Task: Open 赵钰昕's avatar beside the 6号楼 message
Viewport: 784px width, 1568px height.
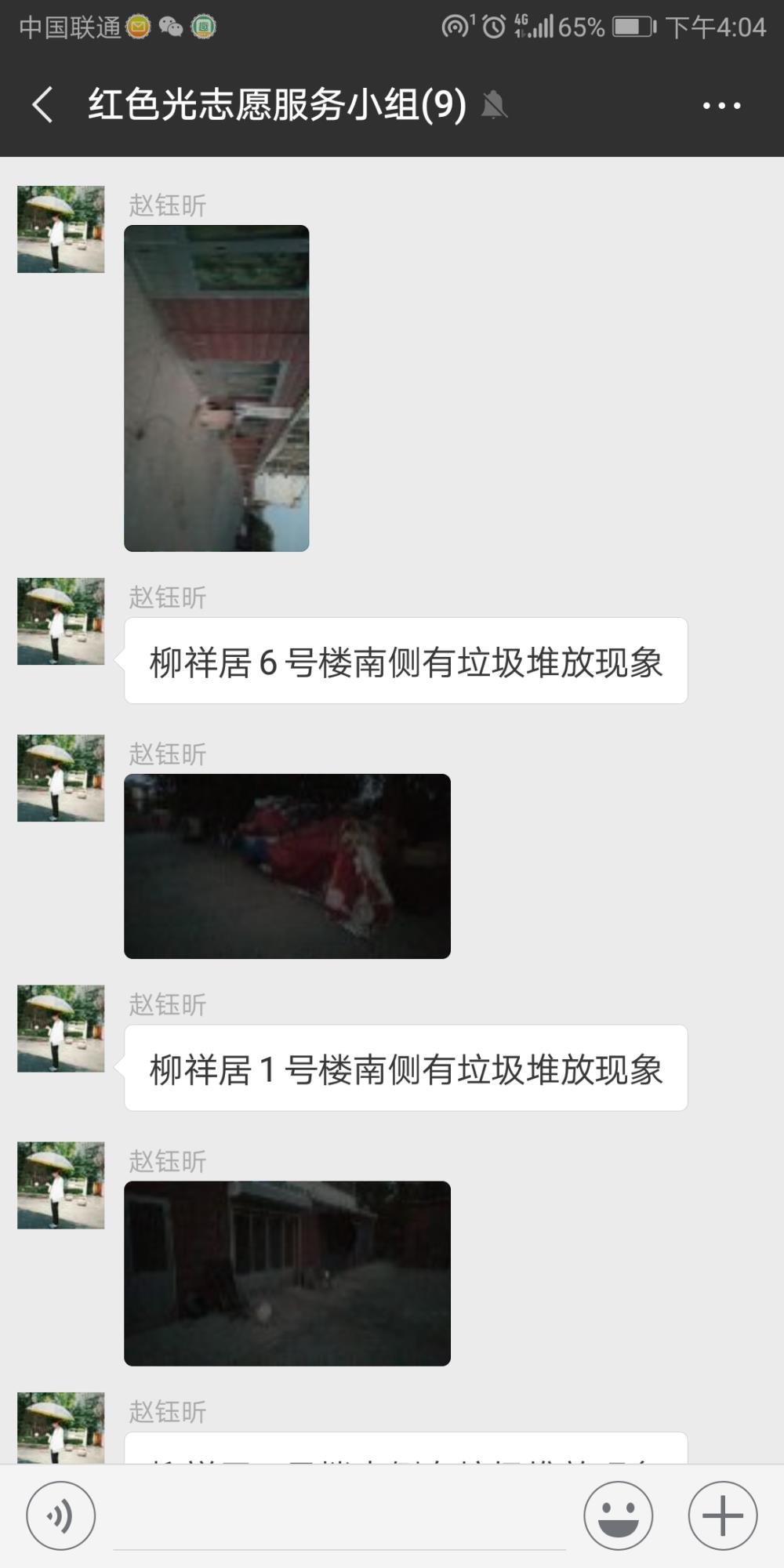Action: coord(61,621)
